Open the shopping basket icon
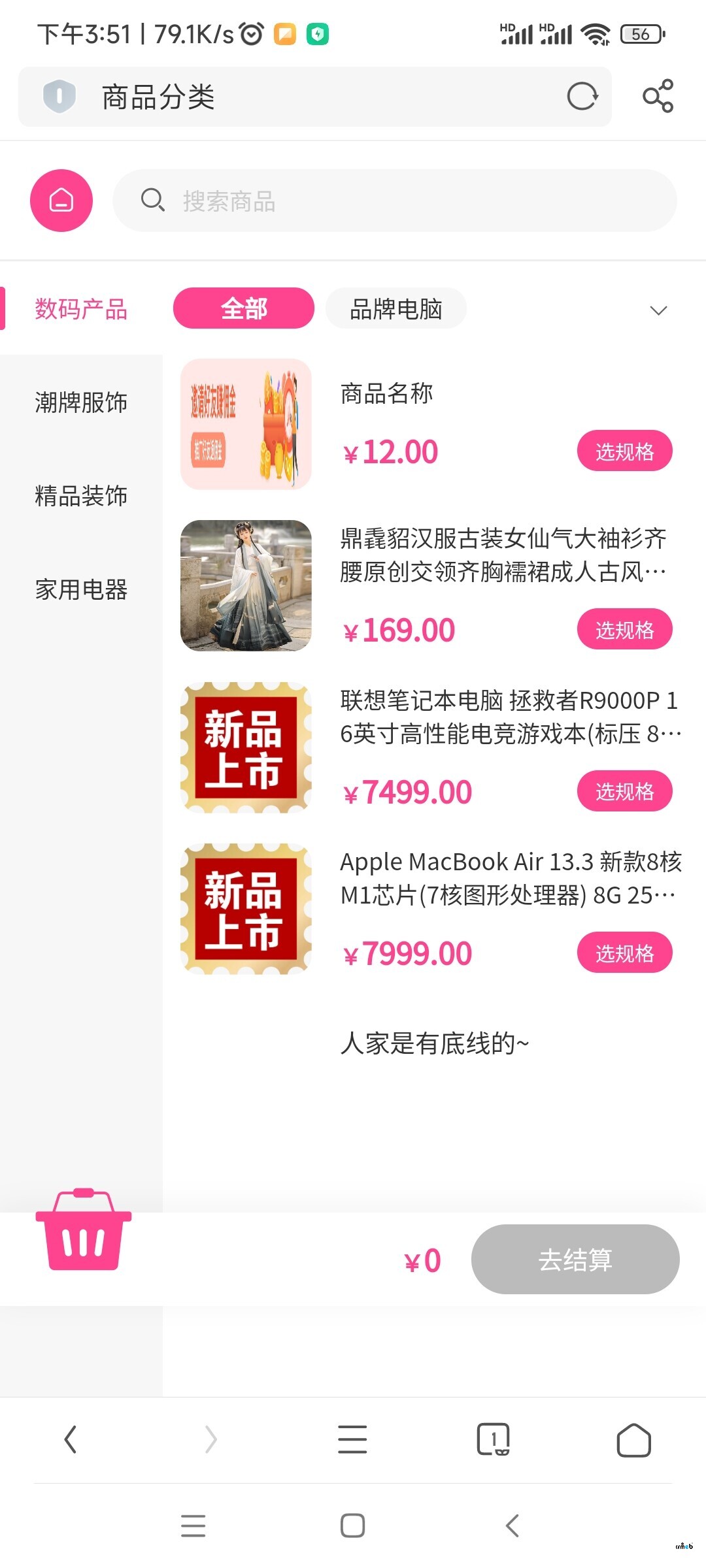706x1568 pixels. pos(84,1230)
